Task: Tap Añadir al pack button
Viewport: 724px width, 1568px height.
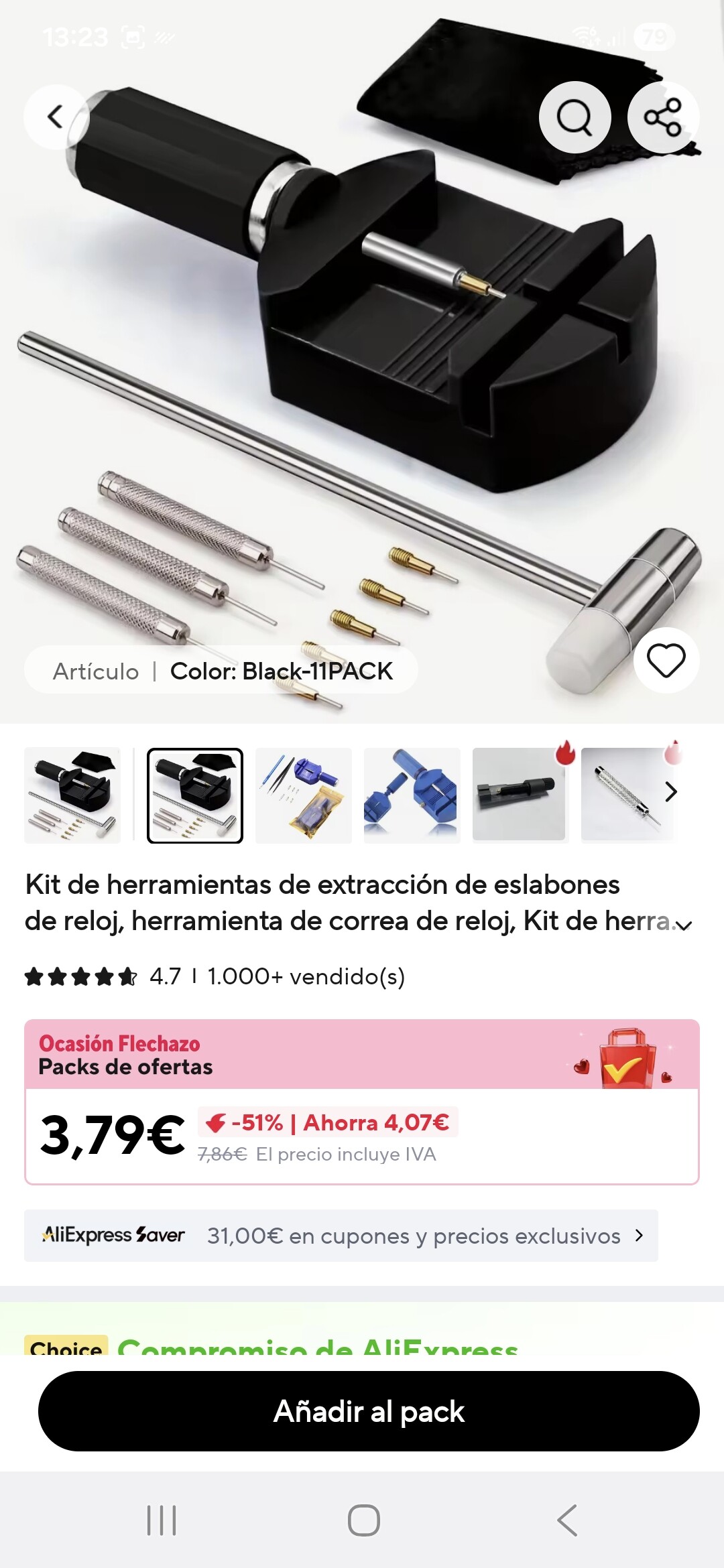Action: pos(369,1411)
